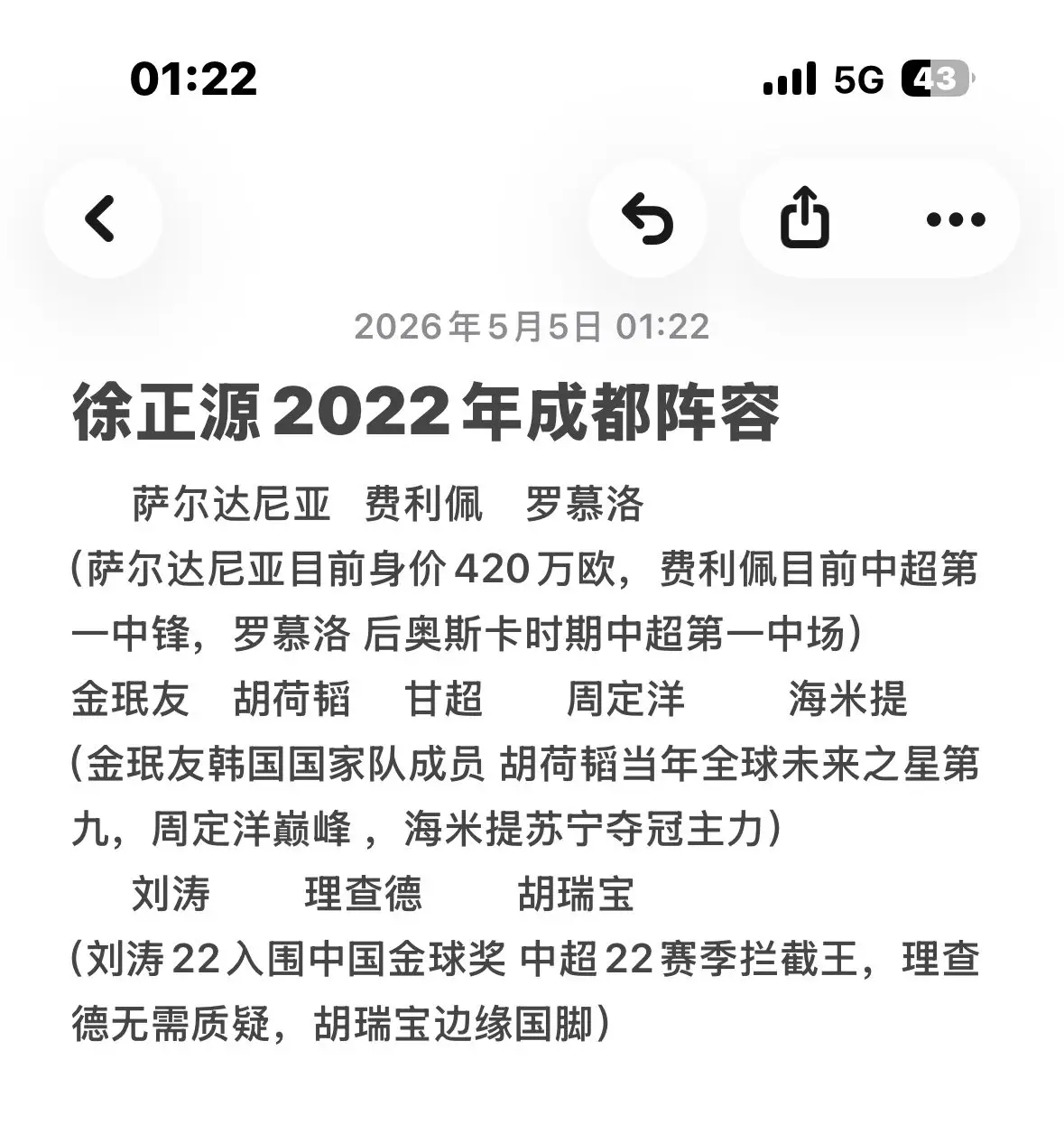Share this note
Viewport: 1064px width, 1134px height.
(804, 218)
